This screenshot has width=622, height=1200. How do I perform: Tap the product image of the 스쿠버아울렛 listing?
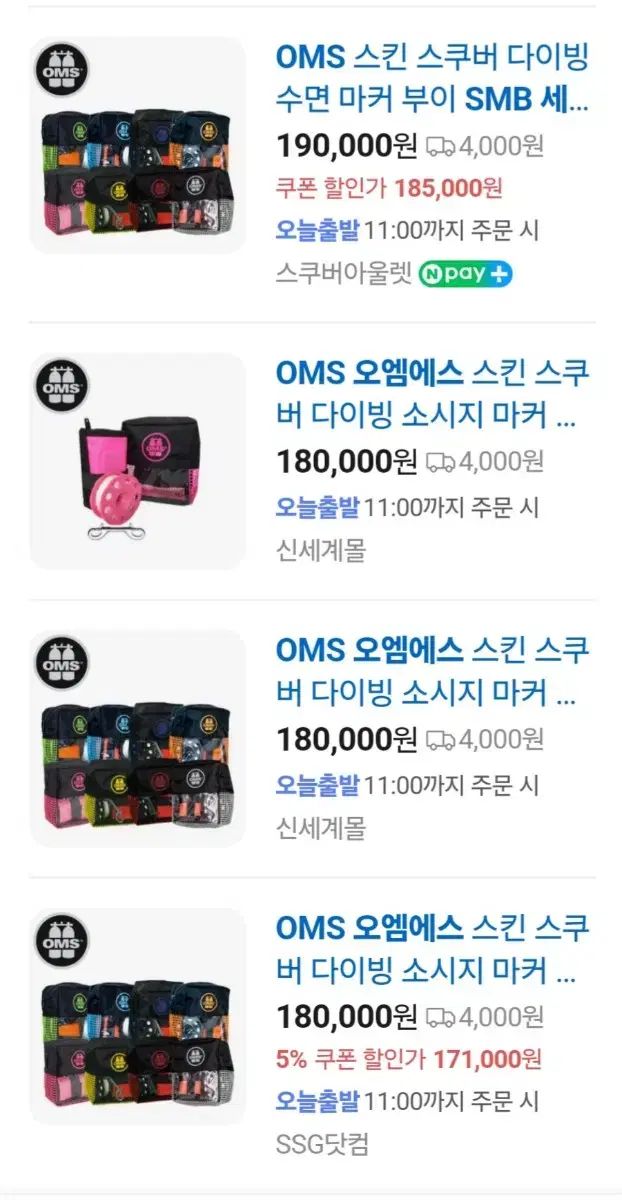coord(137,146)
